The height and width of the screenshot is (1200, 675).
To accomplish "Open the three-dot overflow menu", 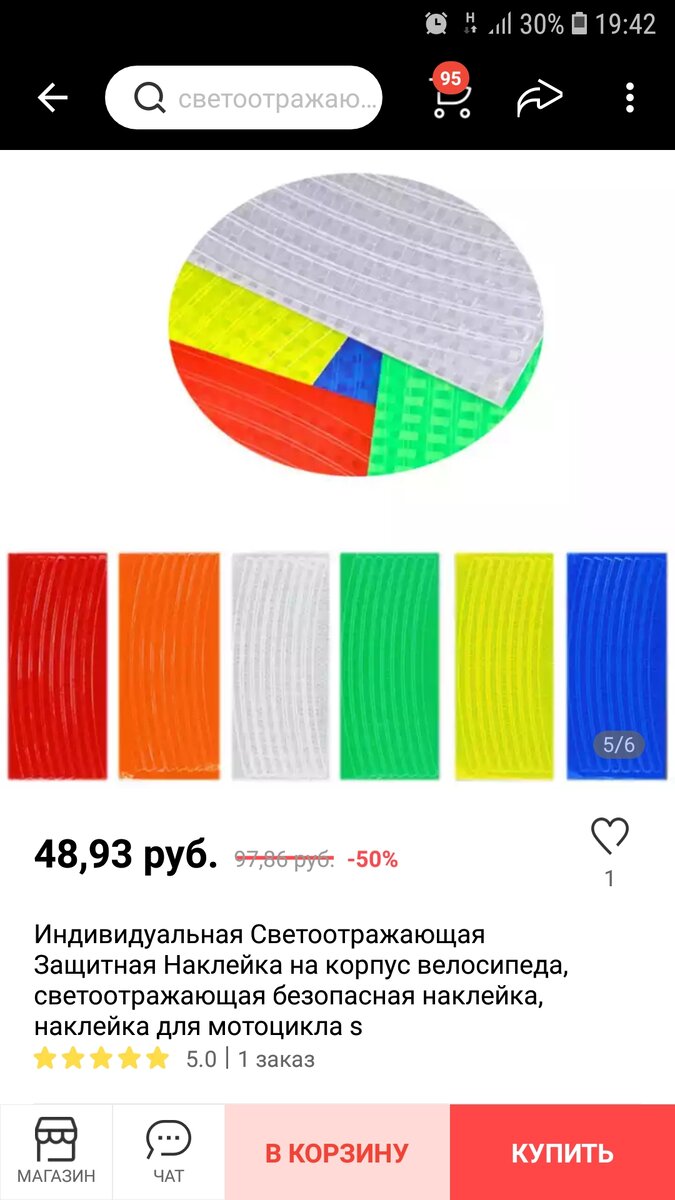I will (x=629, y=98).
